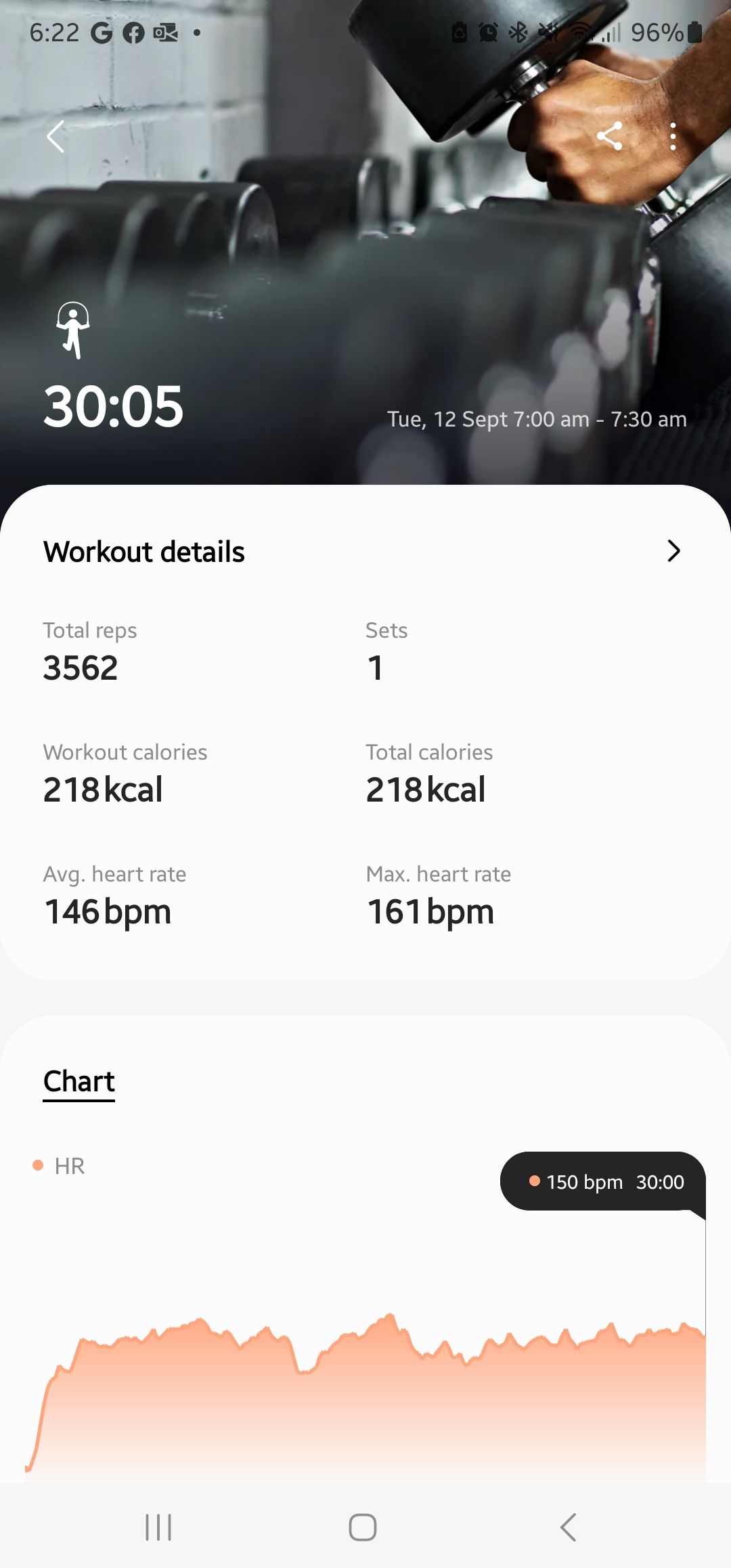The height and width of the screenshot is (1568, 731).
Task: Expand Workout details with the chevron
Action: point(673,551)
